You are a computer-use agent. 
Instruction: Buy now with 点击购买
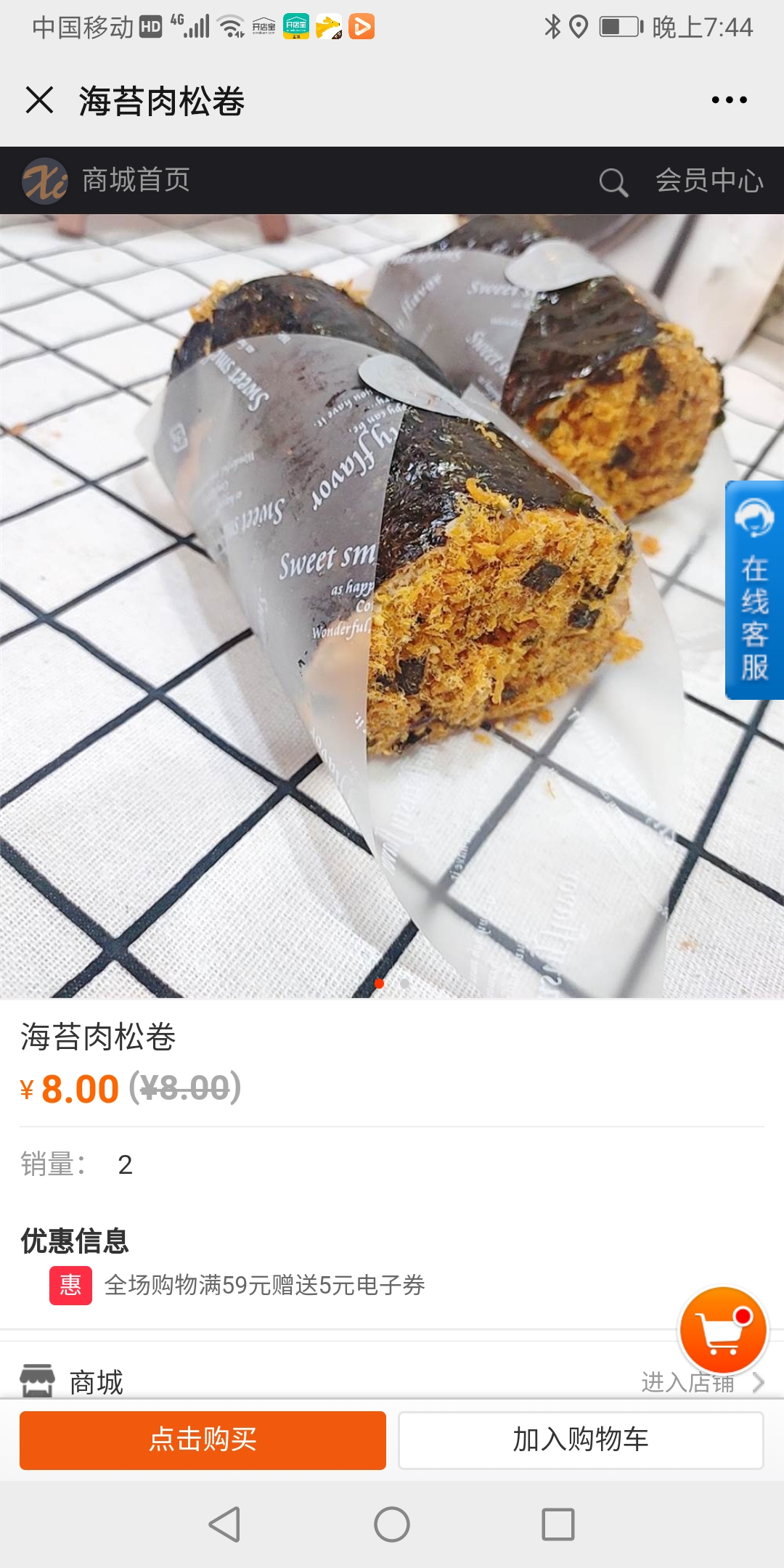tap(203, 1440)
